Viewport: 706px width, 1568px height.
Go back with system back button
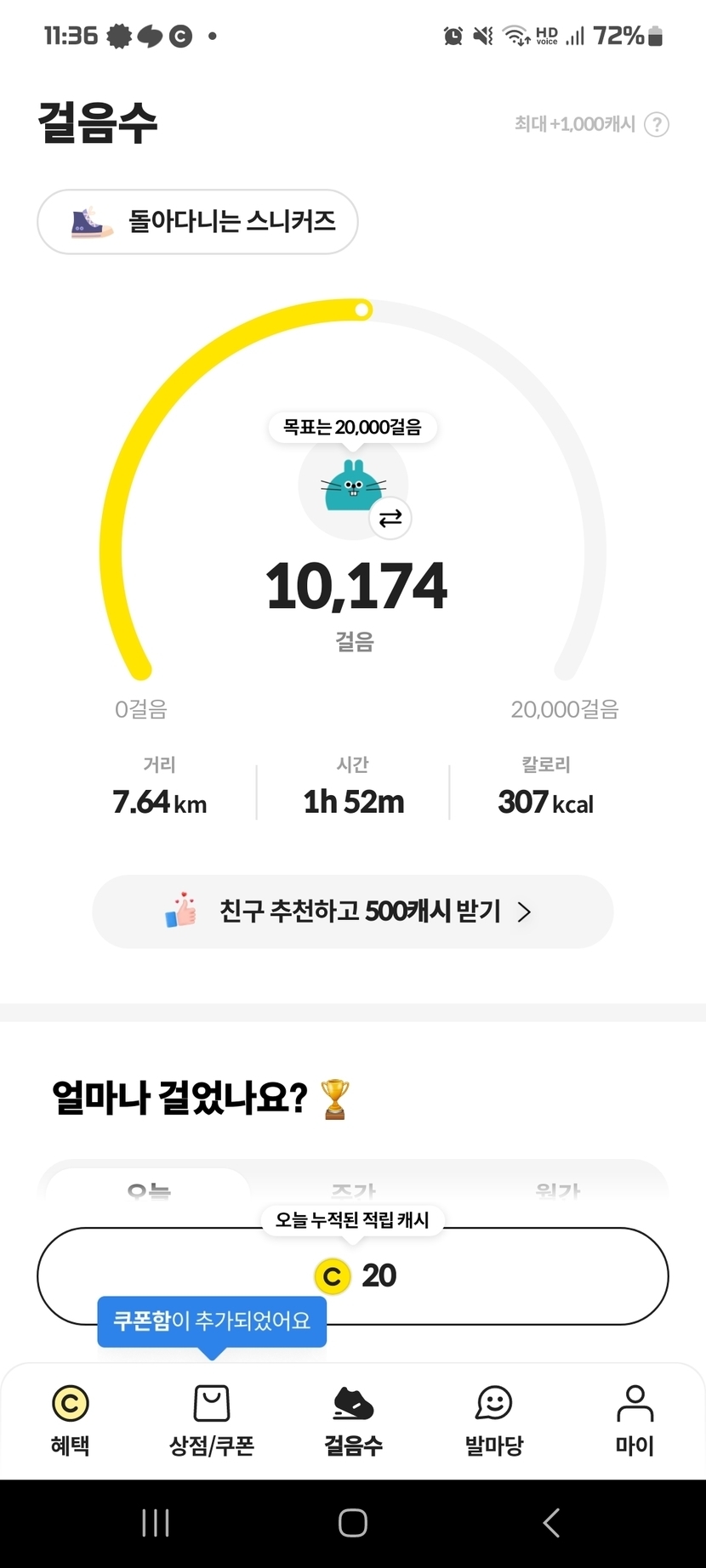551,1522
